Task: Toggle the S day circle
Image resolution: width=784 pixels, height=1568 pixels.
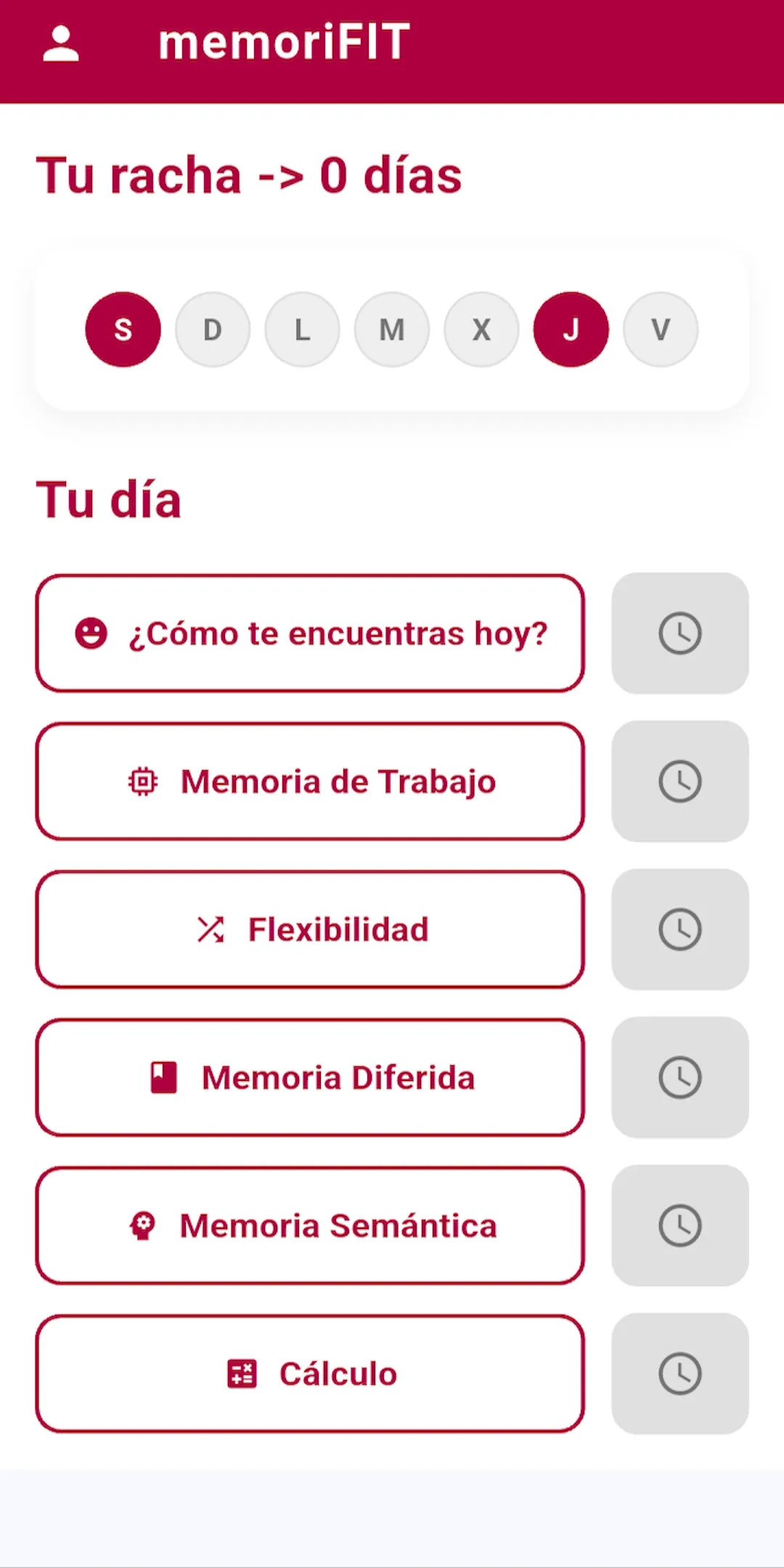Action: (123, 329)
